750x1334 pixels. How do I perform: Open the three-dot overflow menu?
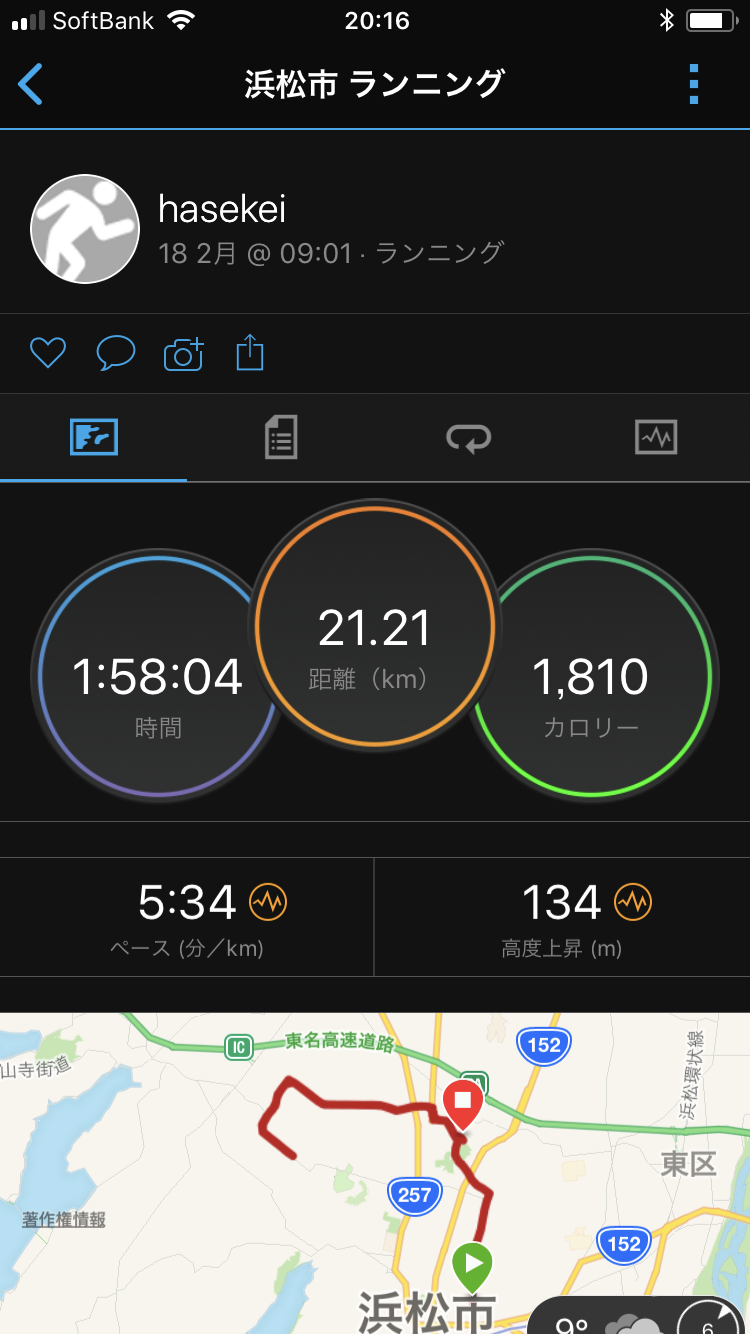click(x=694, y=84)
